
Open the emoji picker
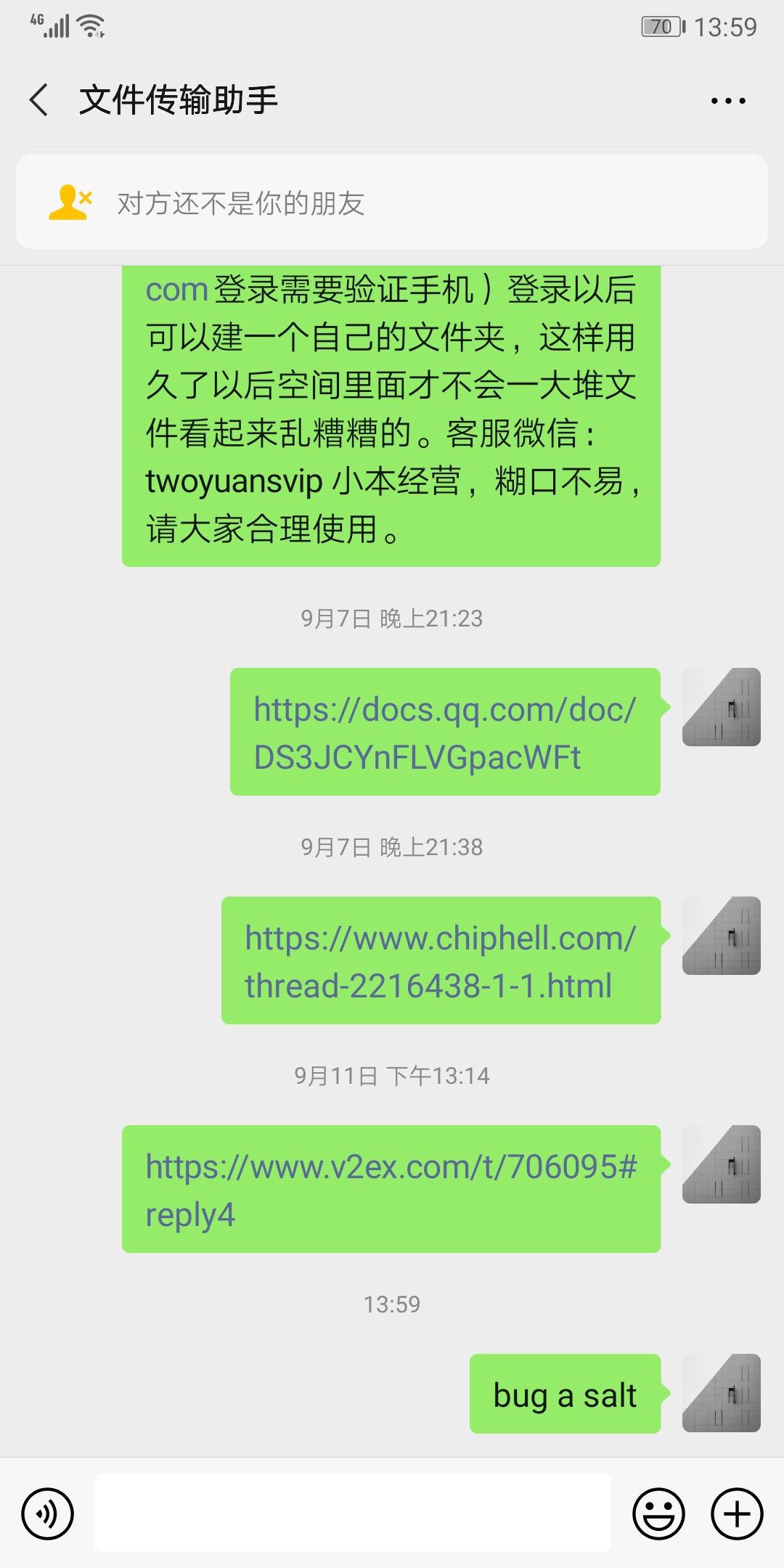point(658,1514)
